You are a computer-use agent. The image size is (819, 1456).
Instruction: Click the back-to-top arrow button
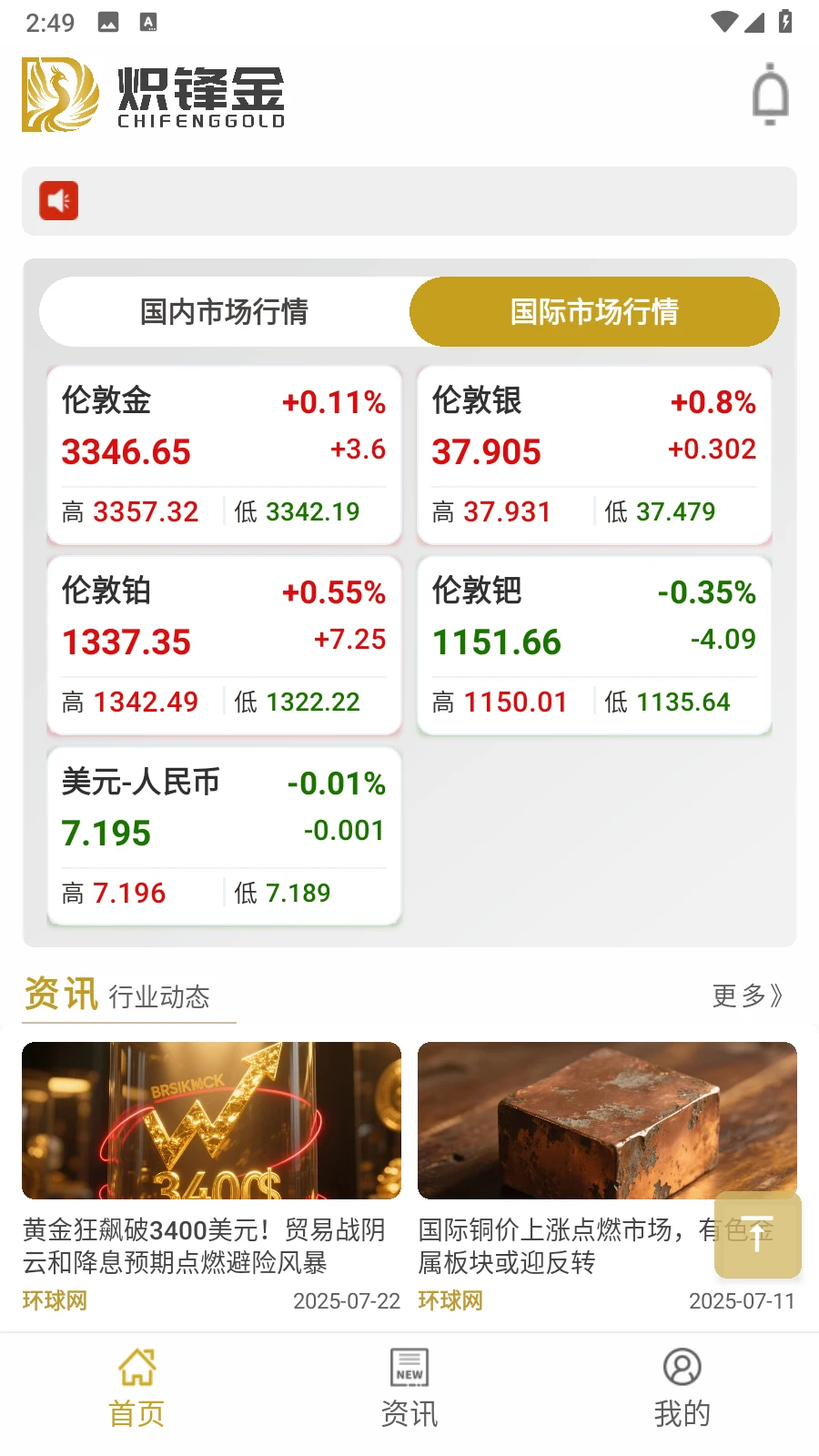(x=757, y=1235)
